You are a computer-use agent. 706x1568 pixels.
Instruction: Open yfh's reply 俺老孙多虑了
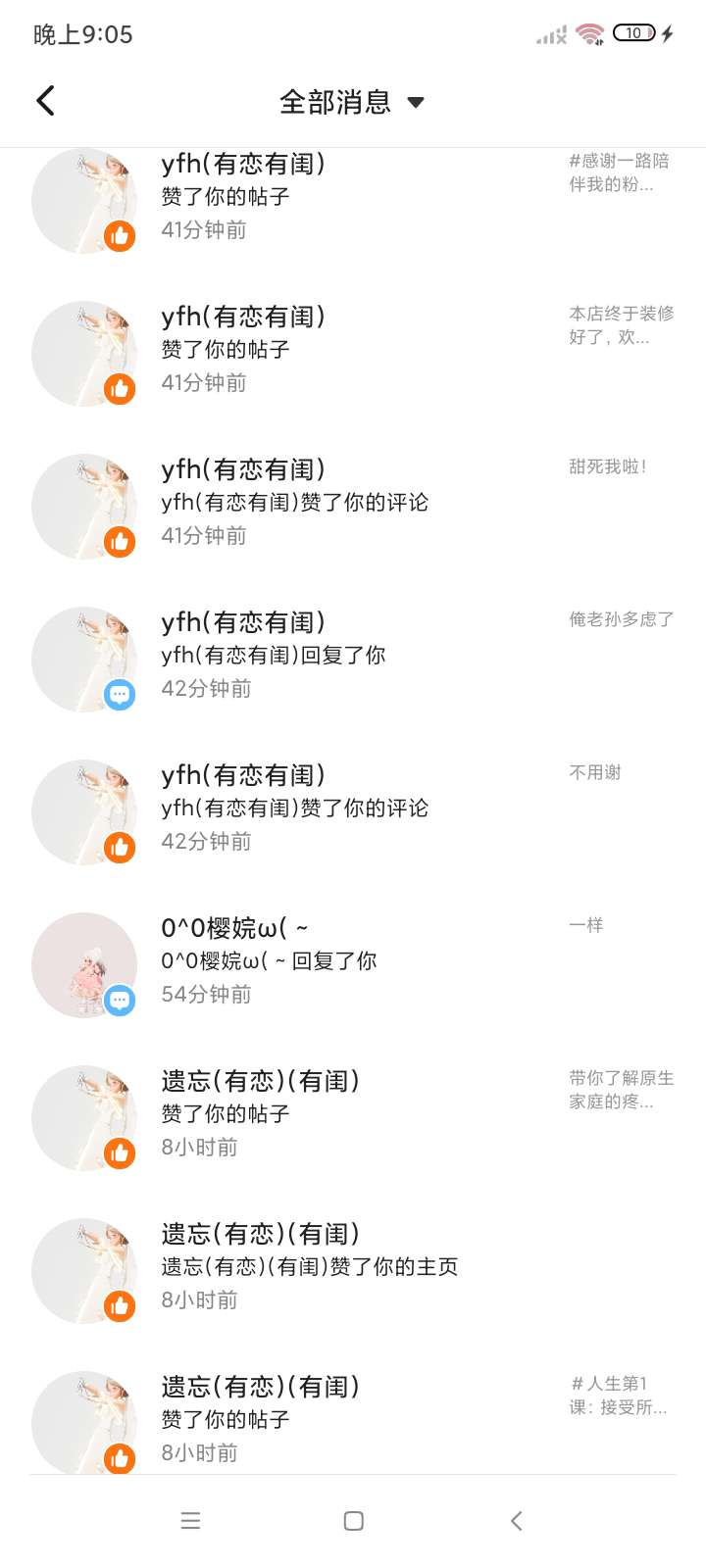[x=353, y=656]
